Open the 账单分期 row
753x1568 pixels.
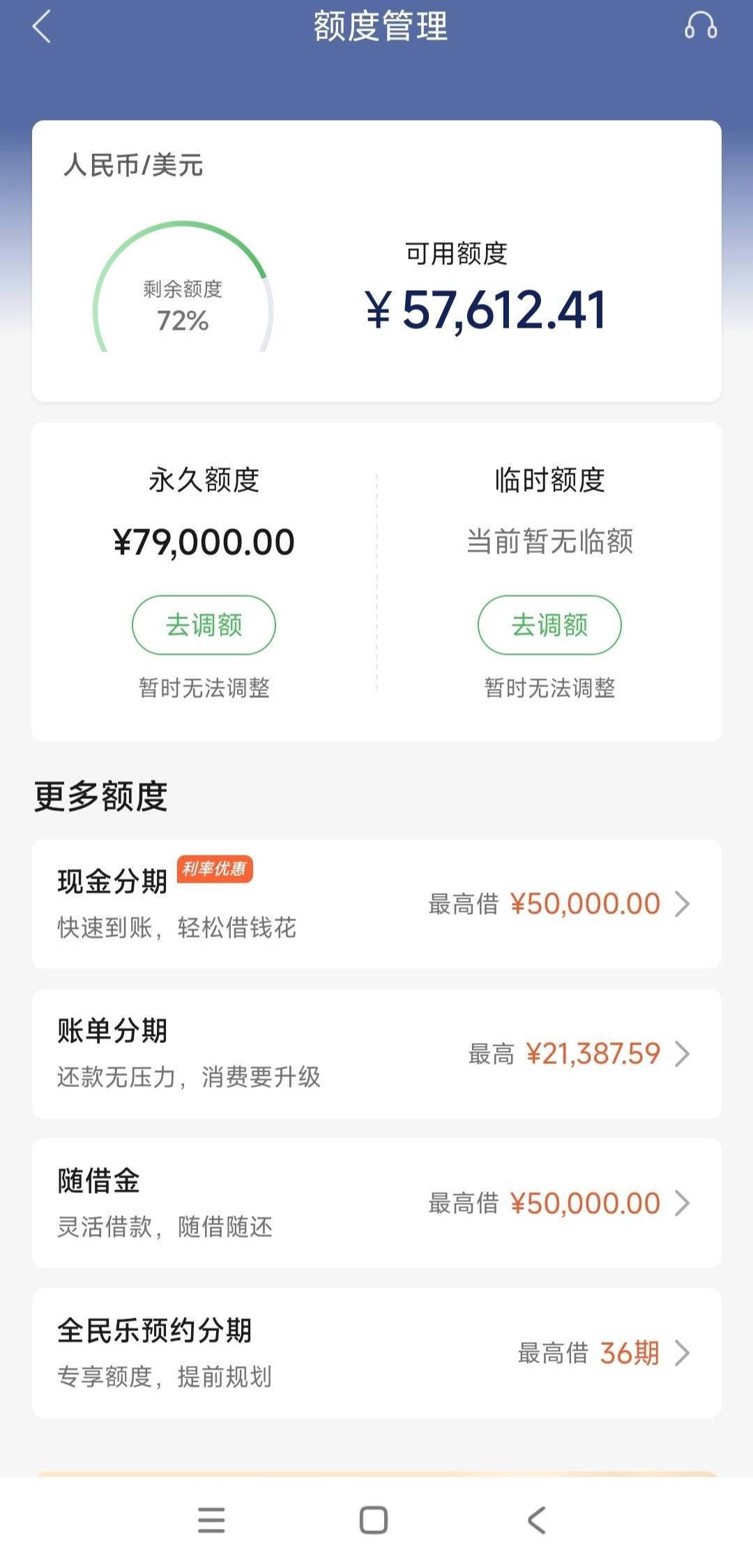376,1053
